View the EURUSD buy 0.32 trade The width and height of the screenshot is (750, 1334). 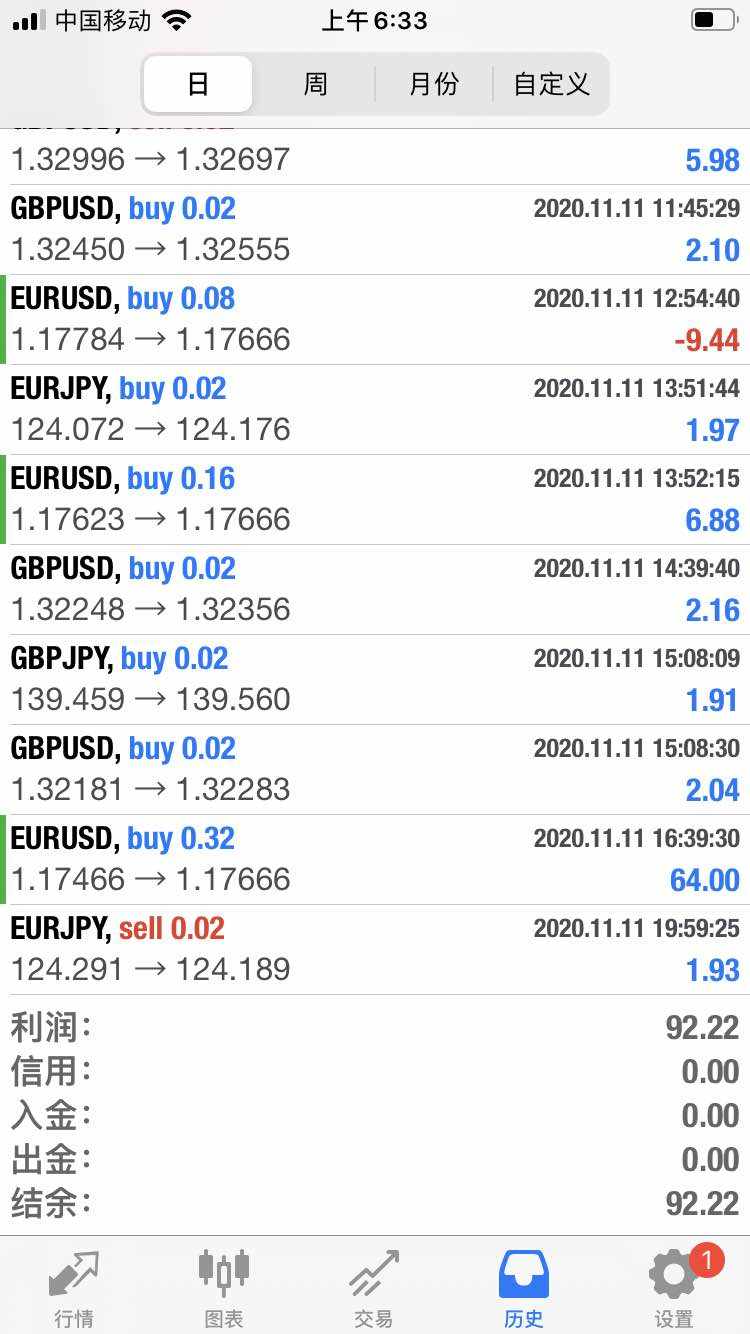click(375, 859)
